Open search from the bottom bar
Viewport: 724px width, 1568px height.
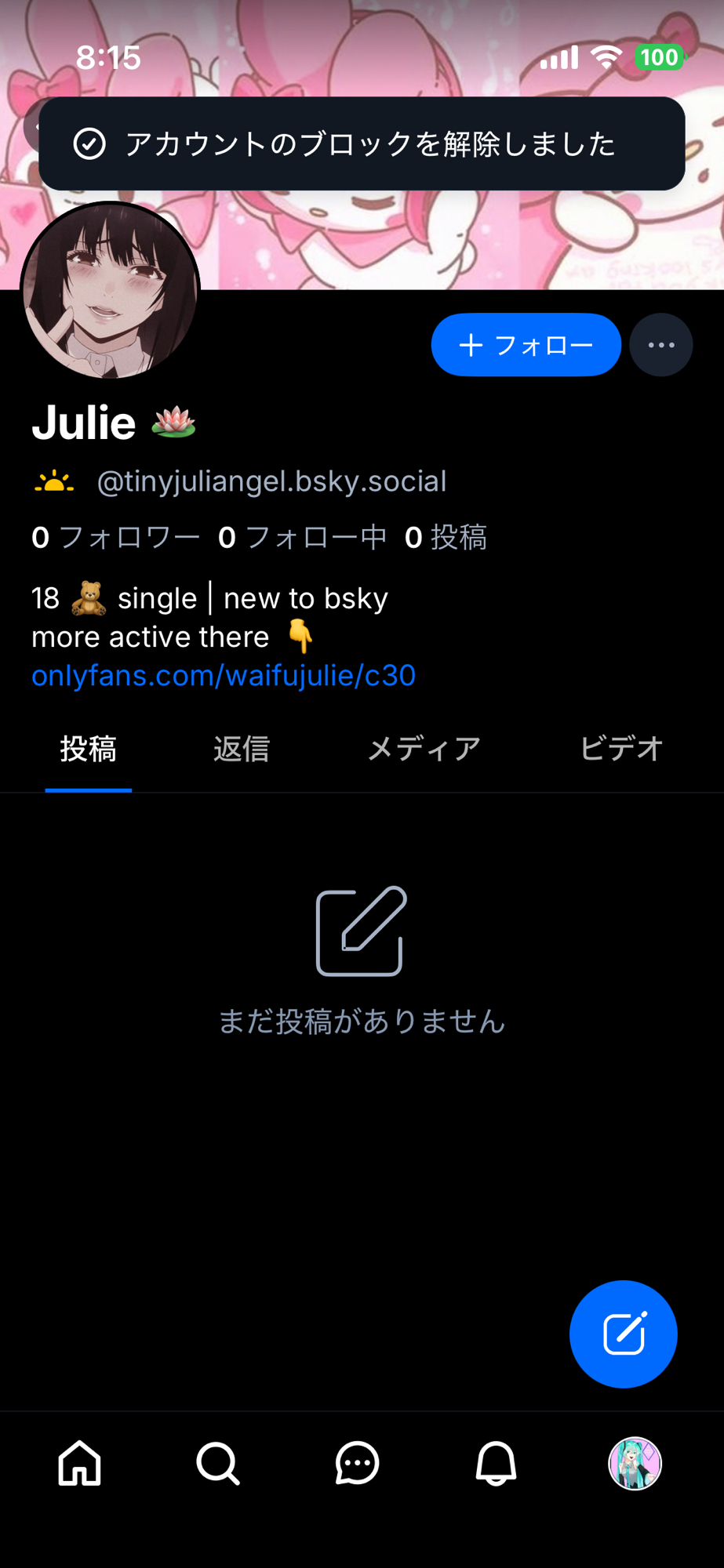point(218,1463)
